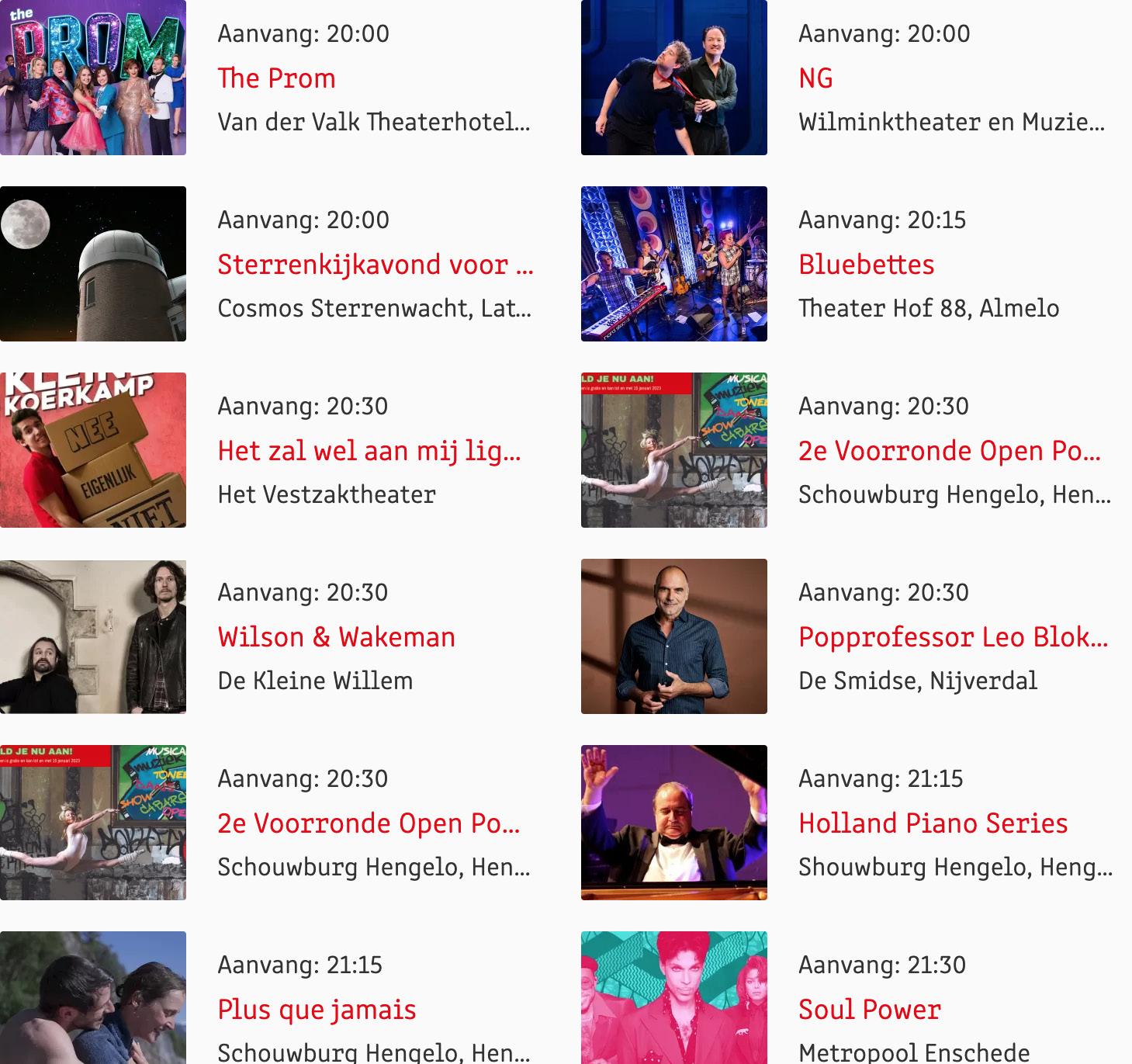Viewport: 1132px width, 1064px height.
Task: View the NG show details
Action: click(815, 78)
